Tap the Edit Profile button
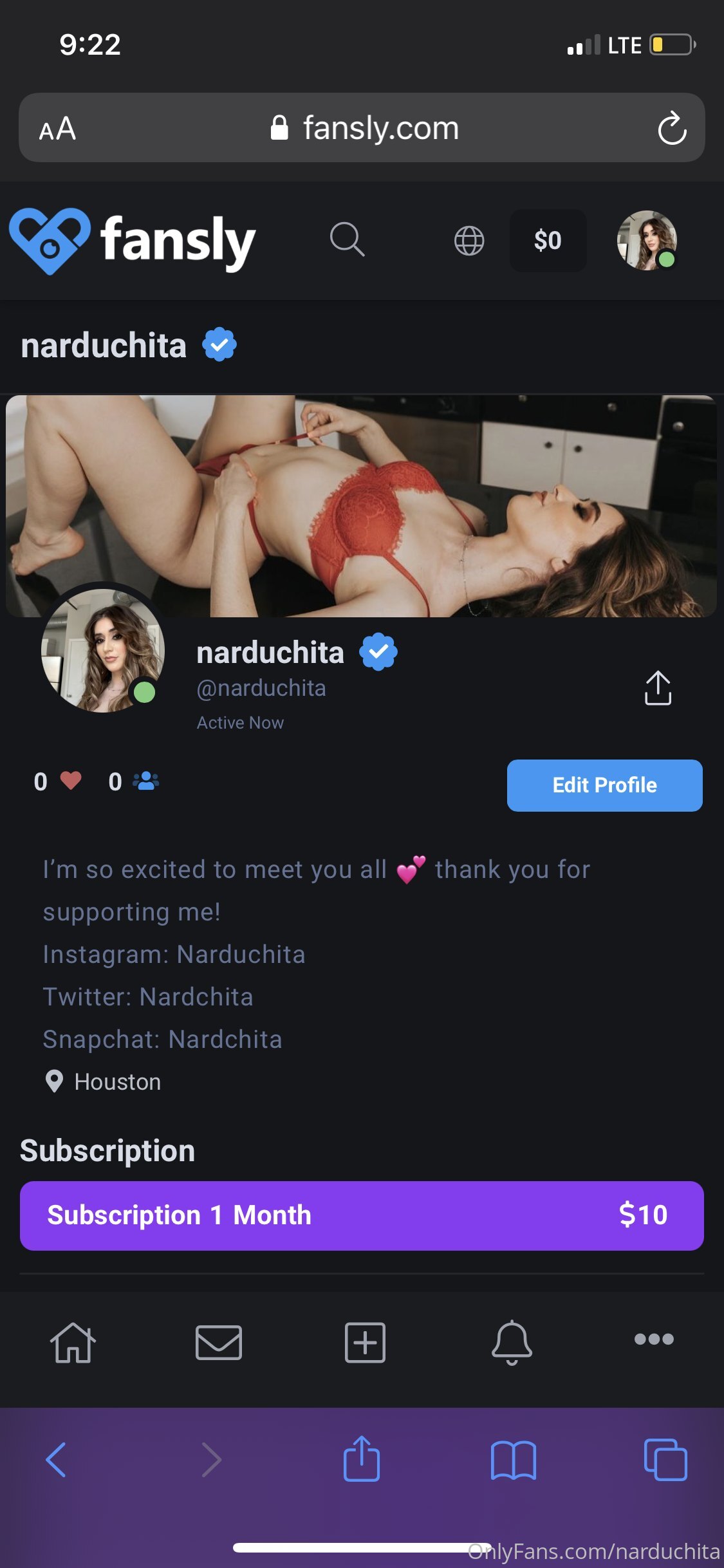This screenshot has width=724, height=1568. point(604,785)
